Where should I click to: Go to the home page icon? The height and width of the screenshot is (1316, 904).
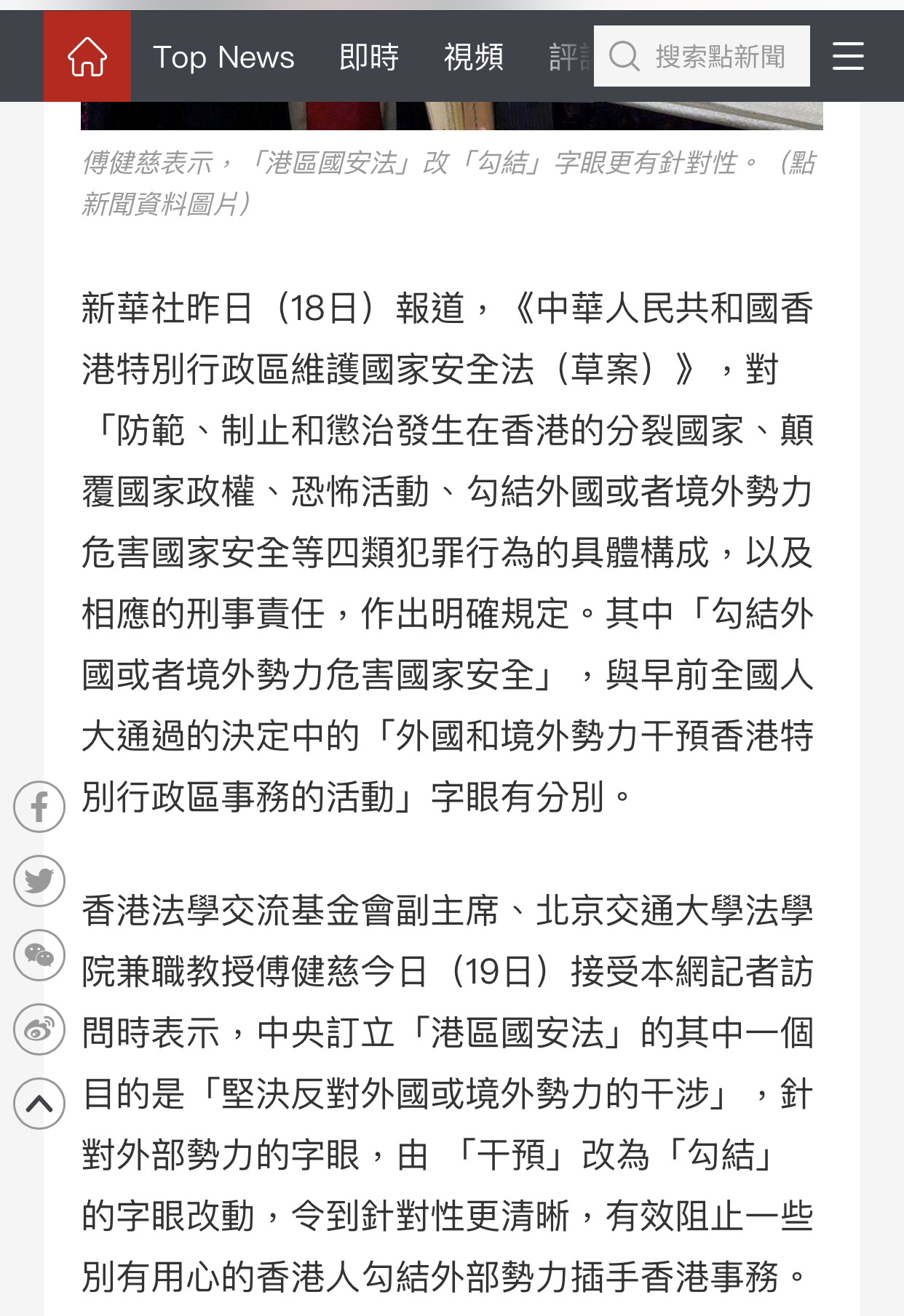pyautogui.click(x=87, y=57)
